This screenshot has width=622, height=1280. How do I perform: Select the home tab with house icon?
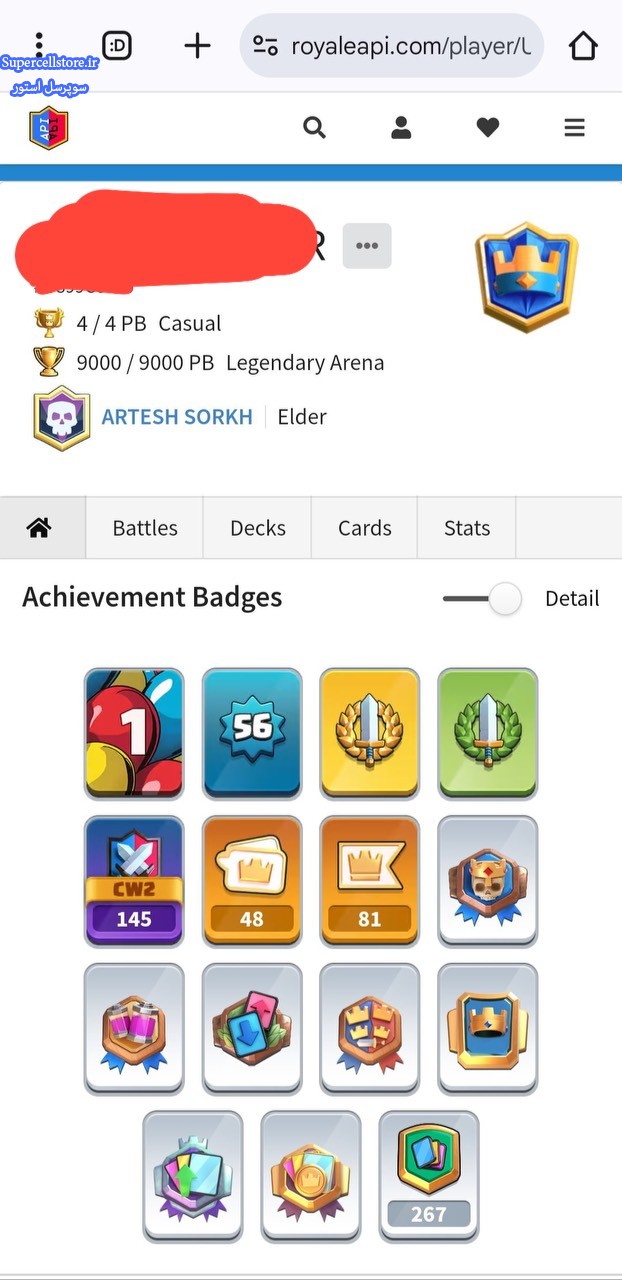pyautogui.click(x=39, y=528)
